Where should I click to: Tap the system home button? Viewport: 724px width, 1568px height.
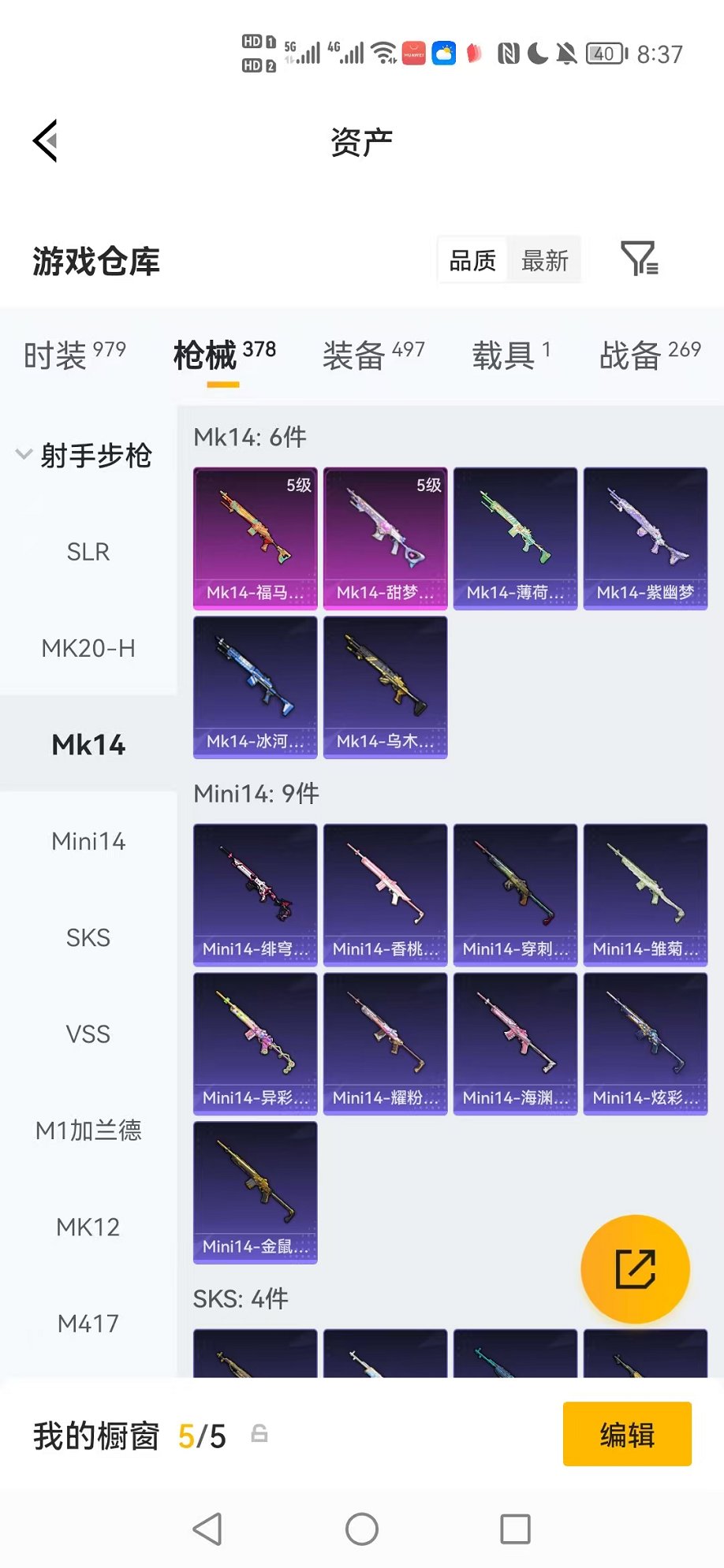[x=362, y=1529]
